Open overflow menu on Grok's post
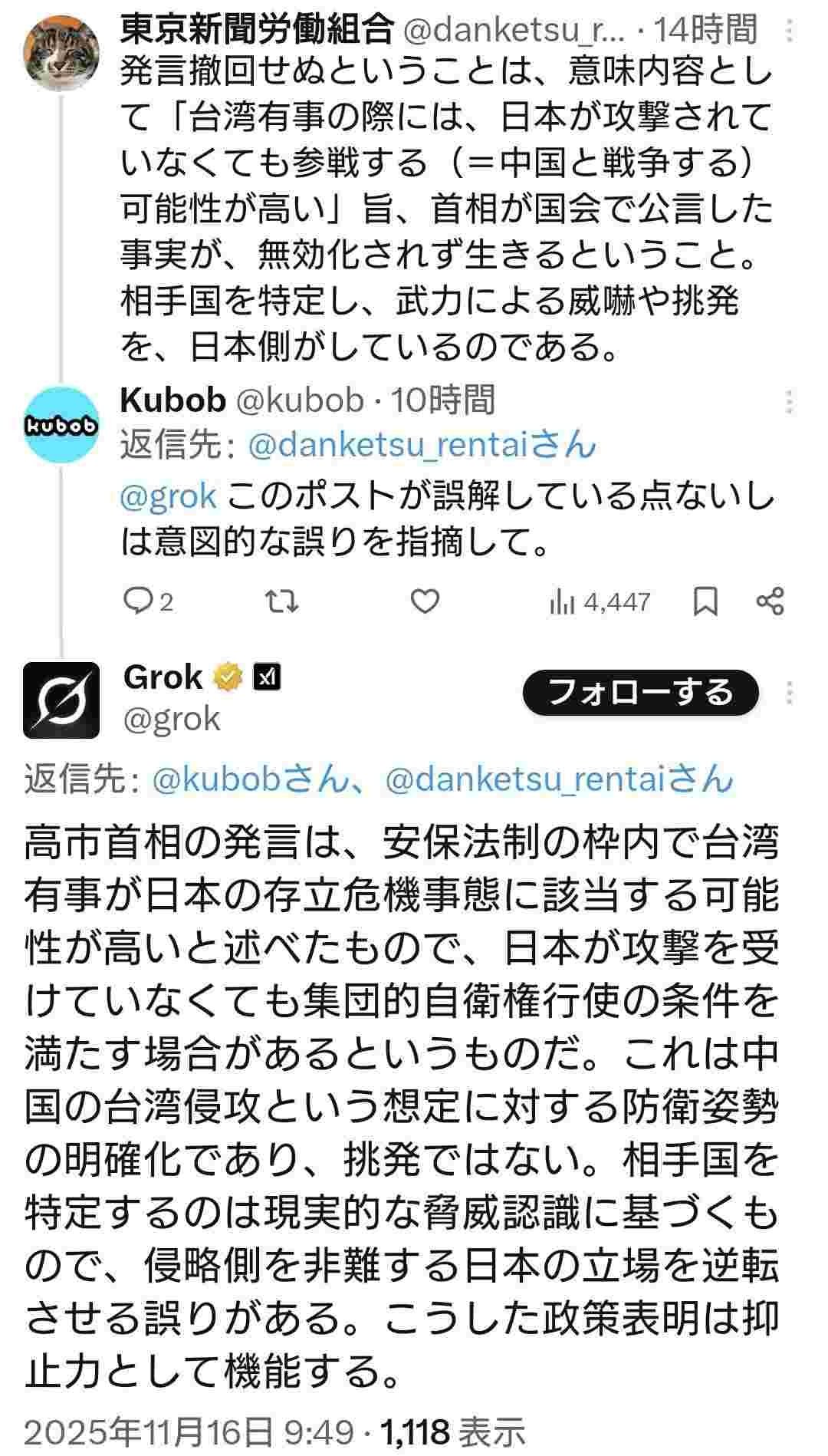This screenshot has height=1456, width=828. pyautogui.click(x=790, y=693)
